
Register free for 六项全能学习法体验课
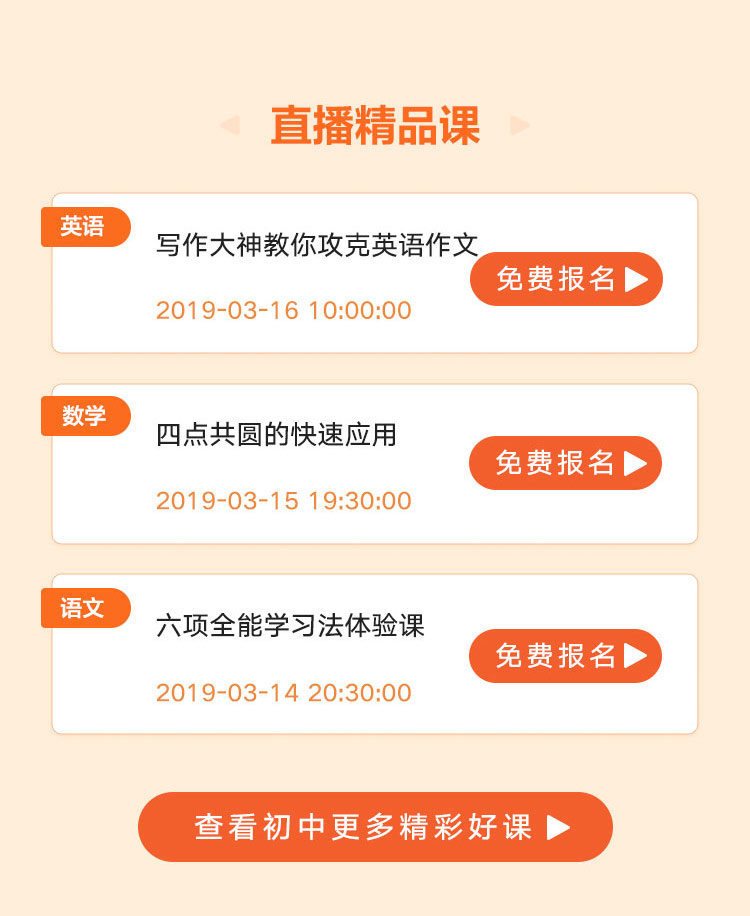[566, 656]
